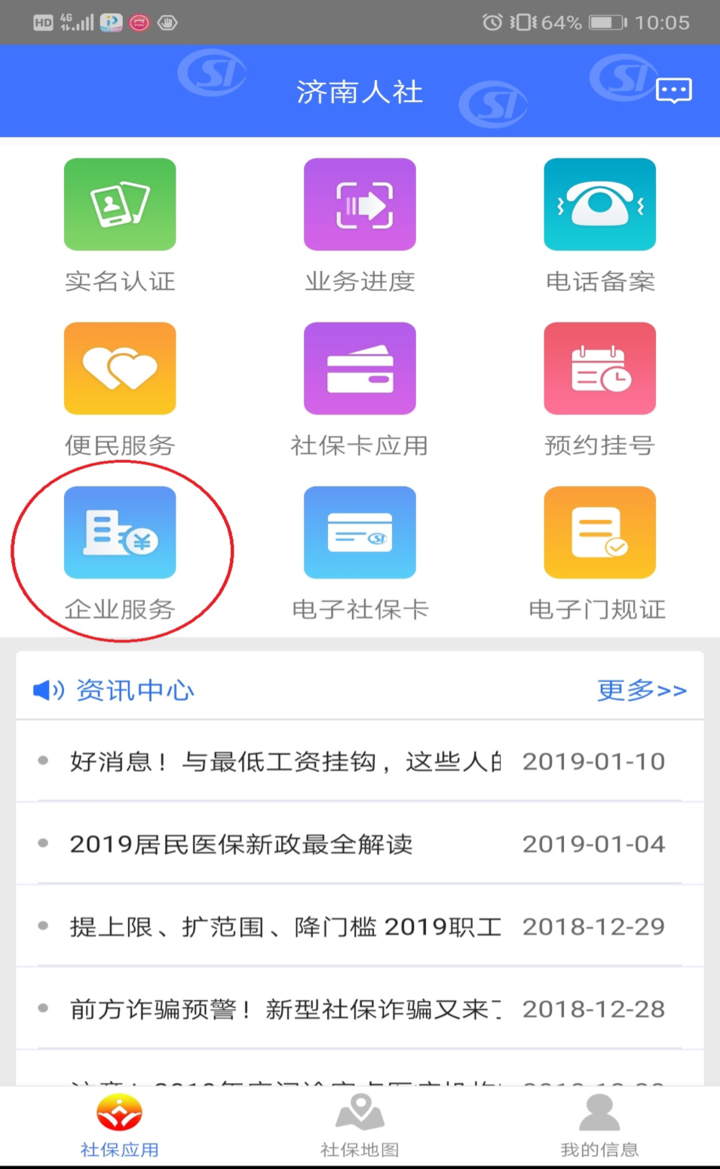The width and height of the screenshot is (720, 1169).
Task: Switch to the 我的信息 tab
Action: 600,1125
